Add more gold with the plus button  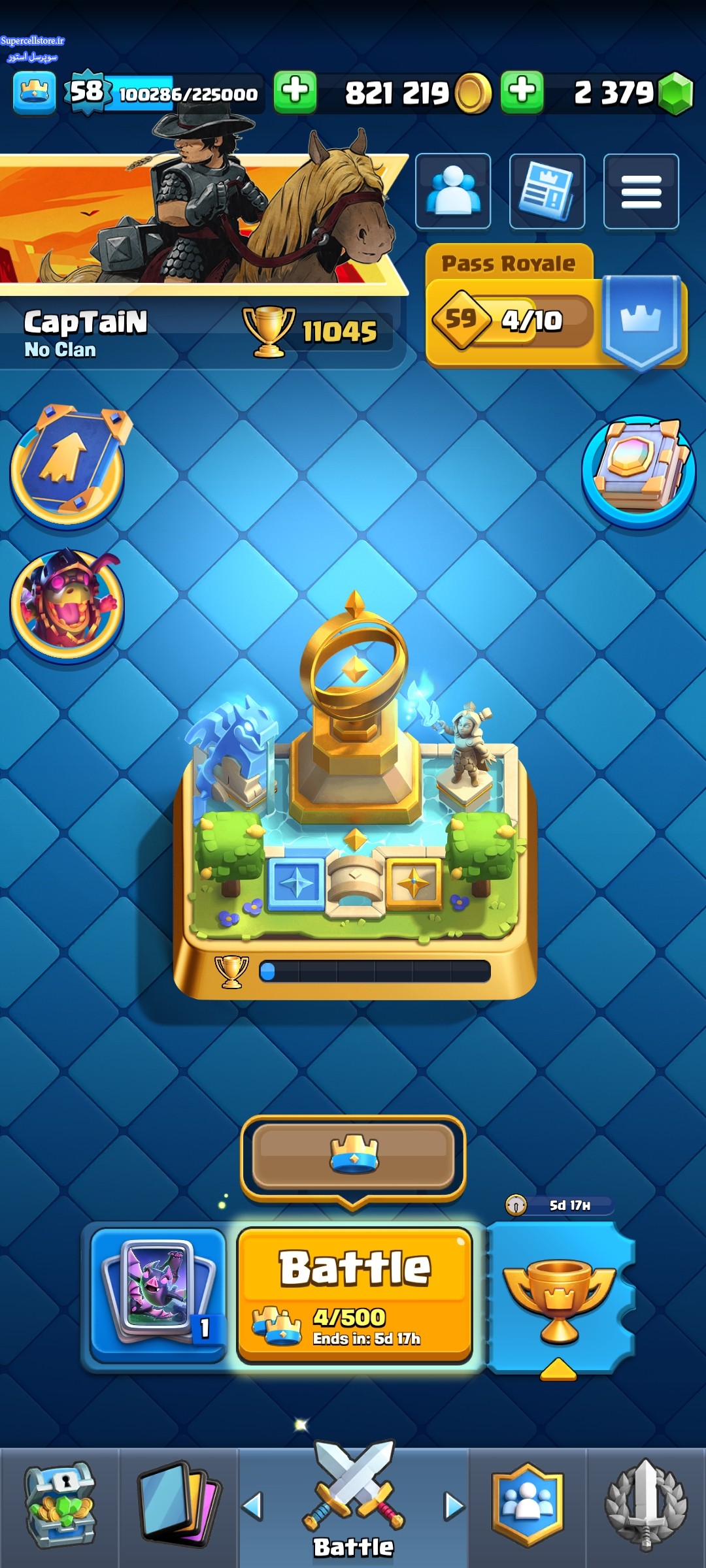pyautogui.click(x=295, y=92)
